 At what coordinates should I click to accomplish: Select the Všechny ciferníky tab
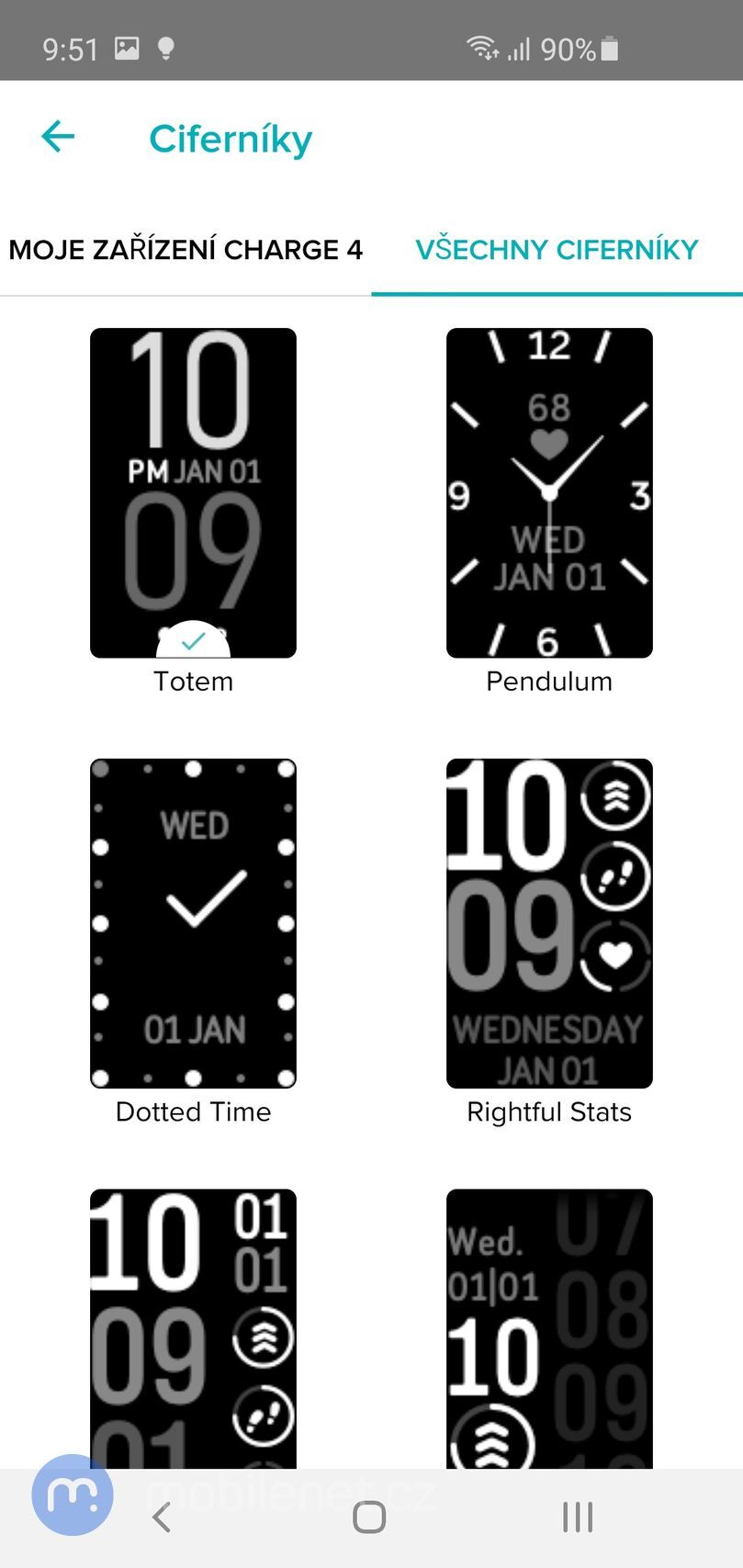(x=557, y=250)
